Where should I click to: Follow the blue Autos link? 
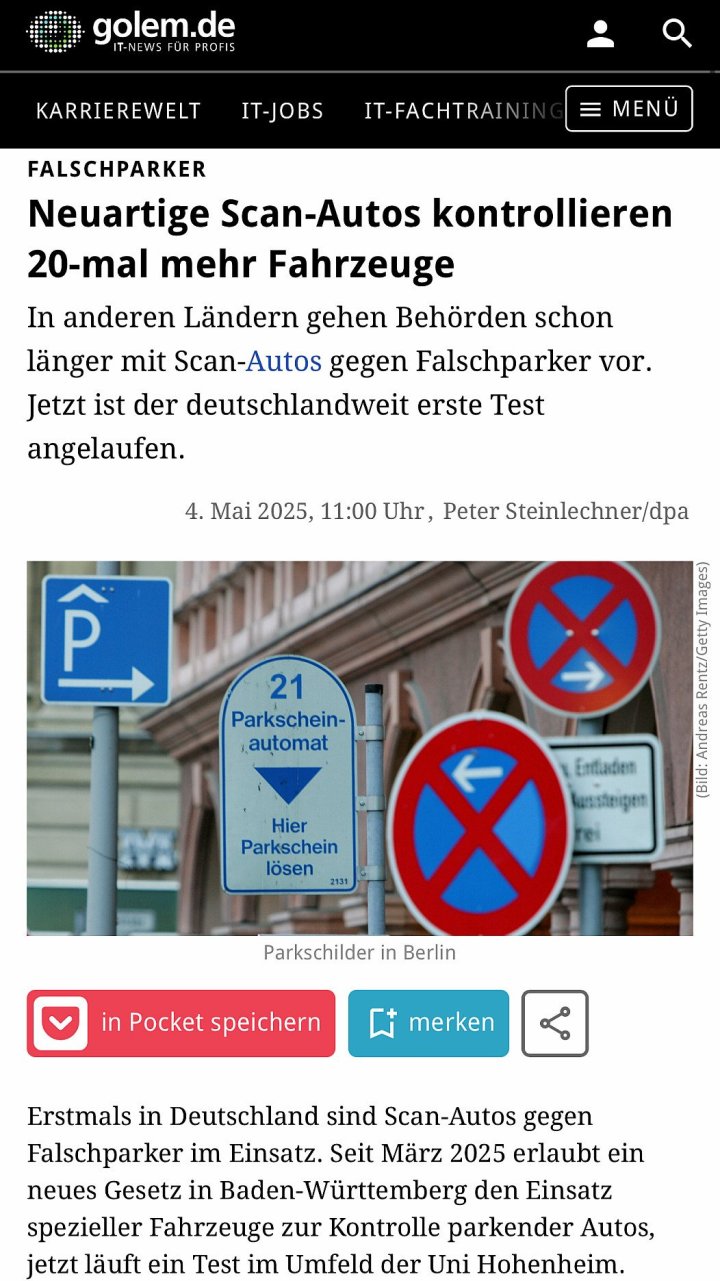coord(284,361)
